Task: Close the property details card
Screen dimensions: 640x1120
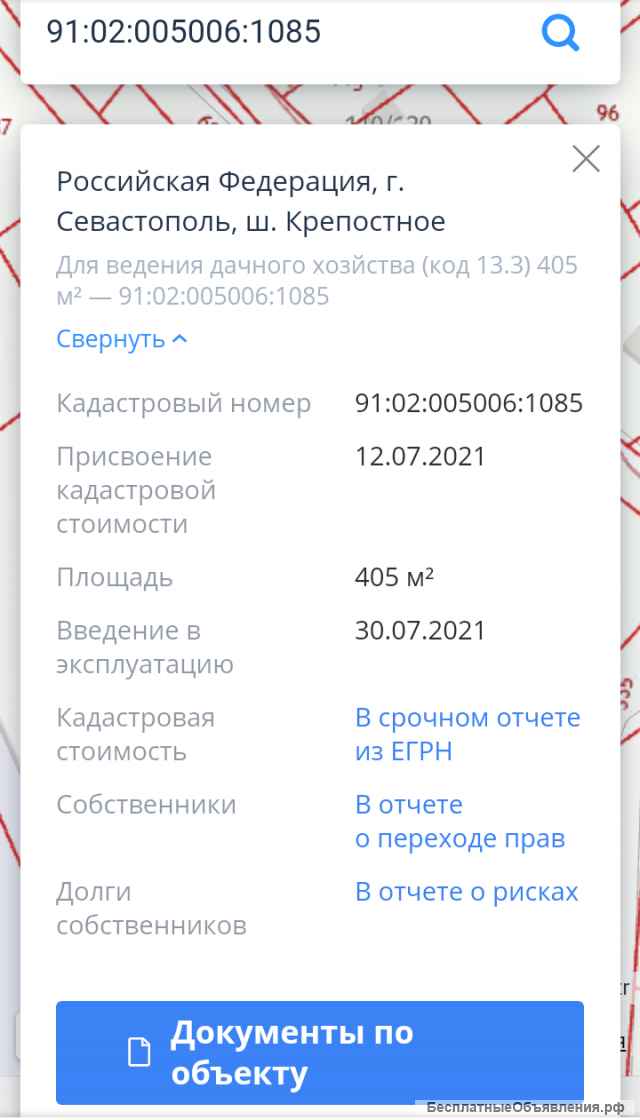Action: point(585,159)
